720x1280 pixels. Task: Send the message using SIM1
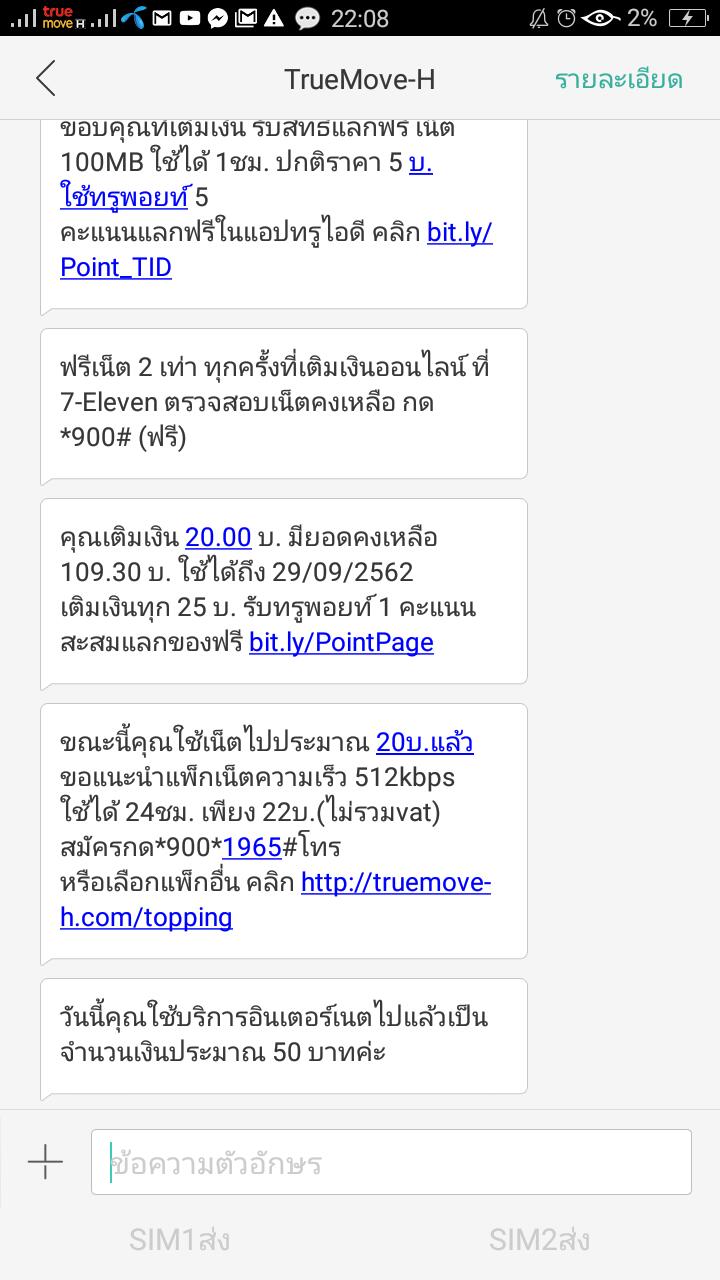[x=179, y=1241]
